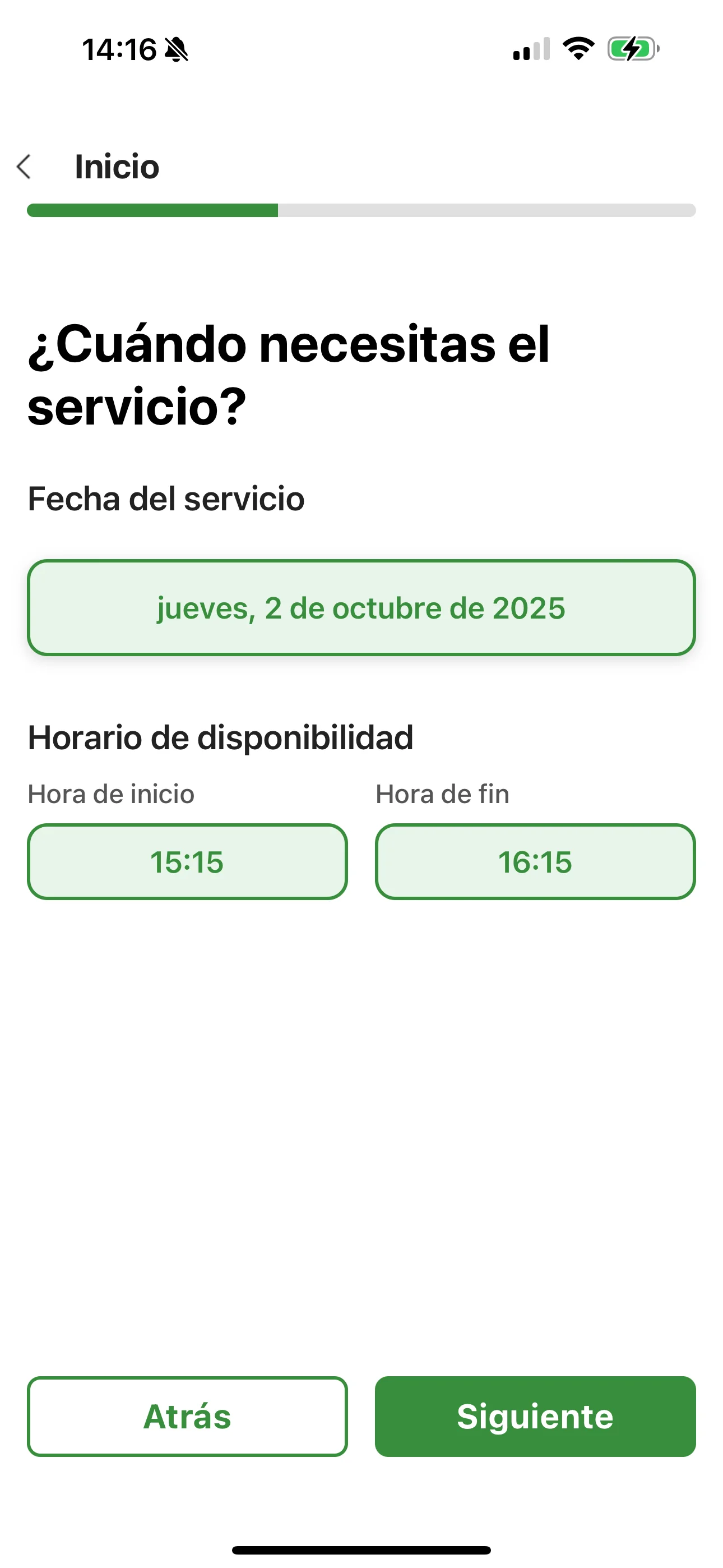Tap the back arrow to exit the form

pos(25,166)
